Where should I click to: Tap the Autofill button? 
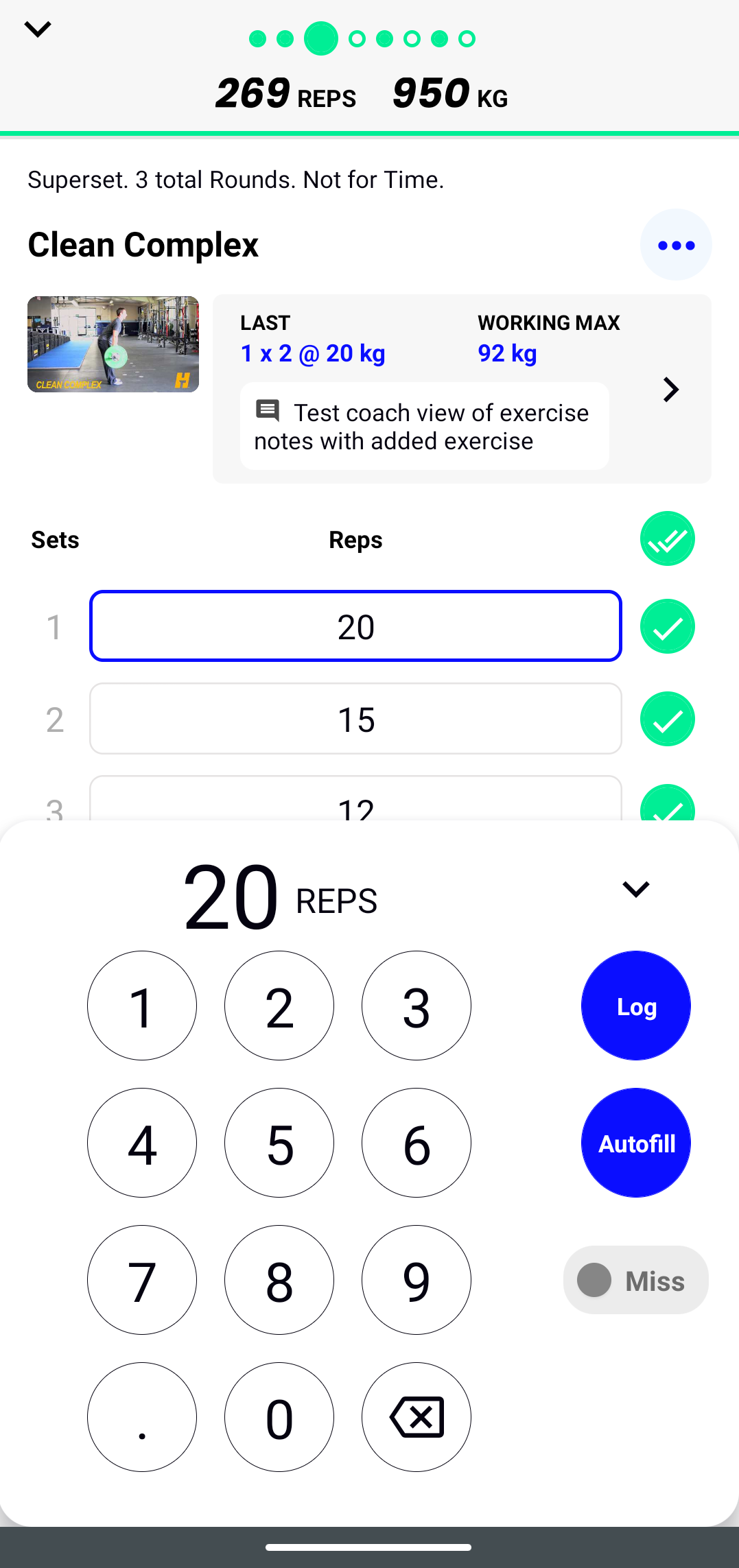click(636, 1143)
